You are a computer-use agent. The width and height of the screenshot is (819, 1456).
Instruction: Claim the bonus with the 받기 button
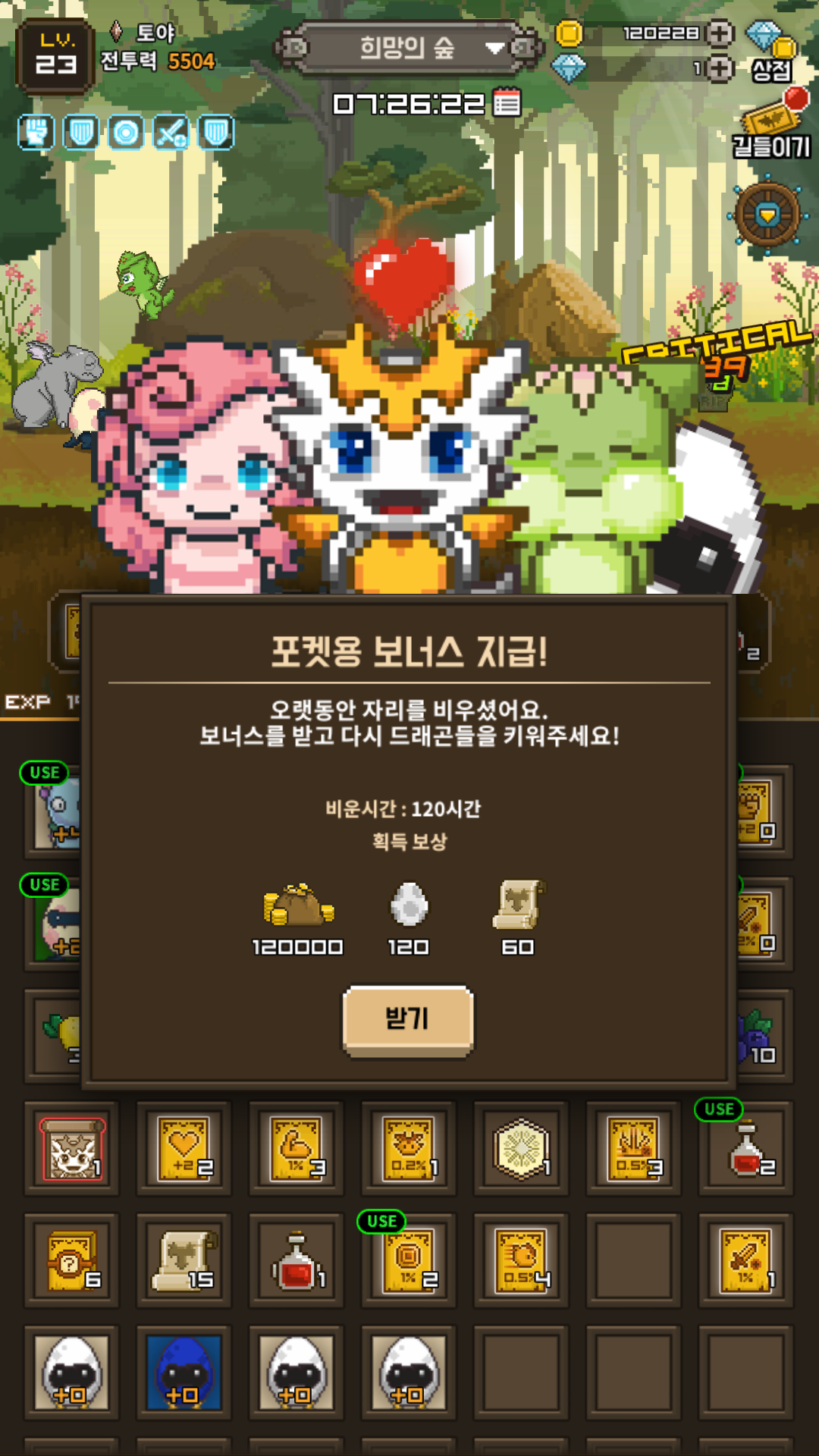tap(408, 1019)
